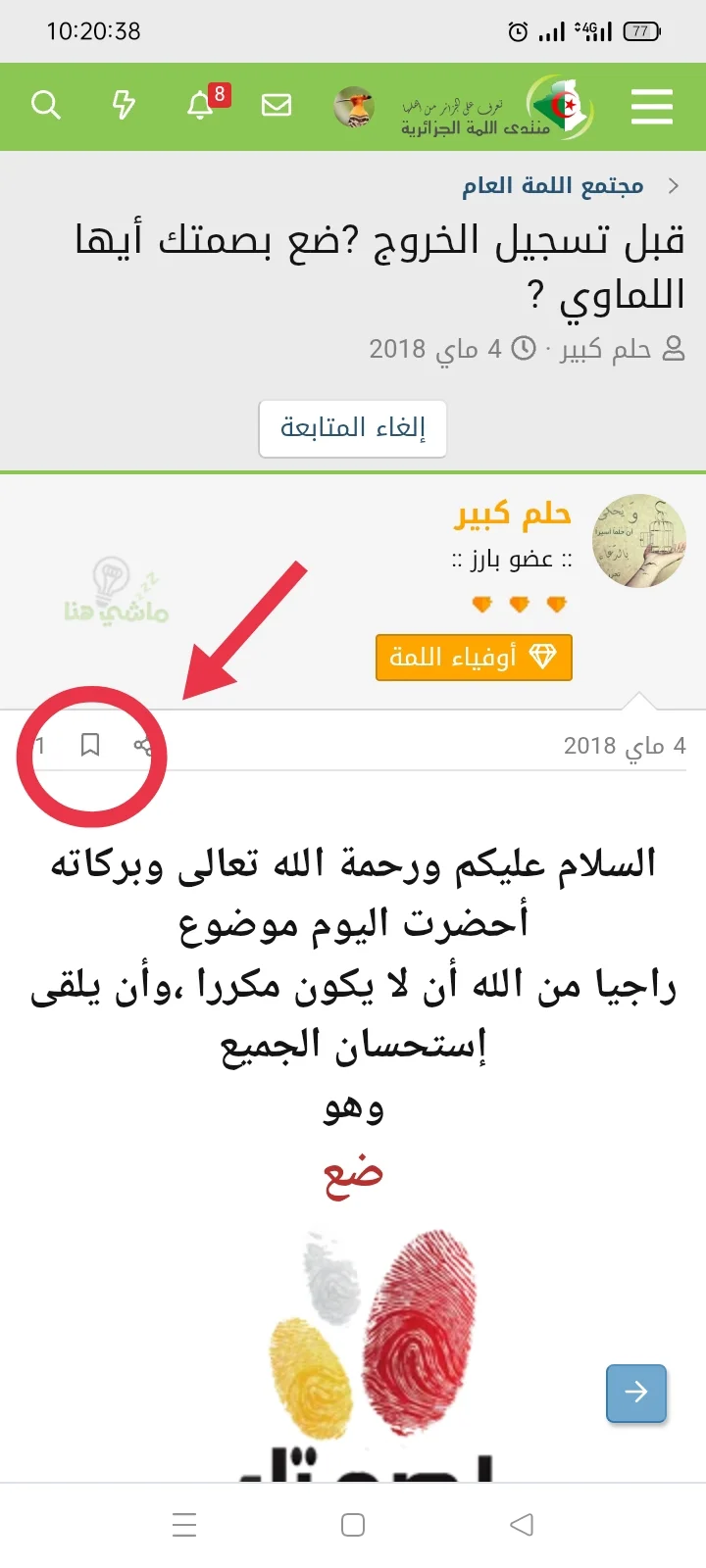Open breadcrumb مجتمع اللمة العام
The height and width of the screenshot is (1568, 706).
553,185
